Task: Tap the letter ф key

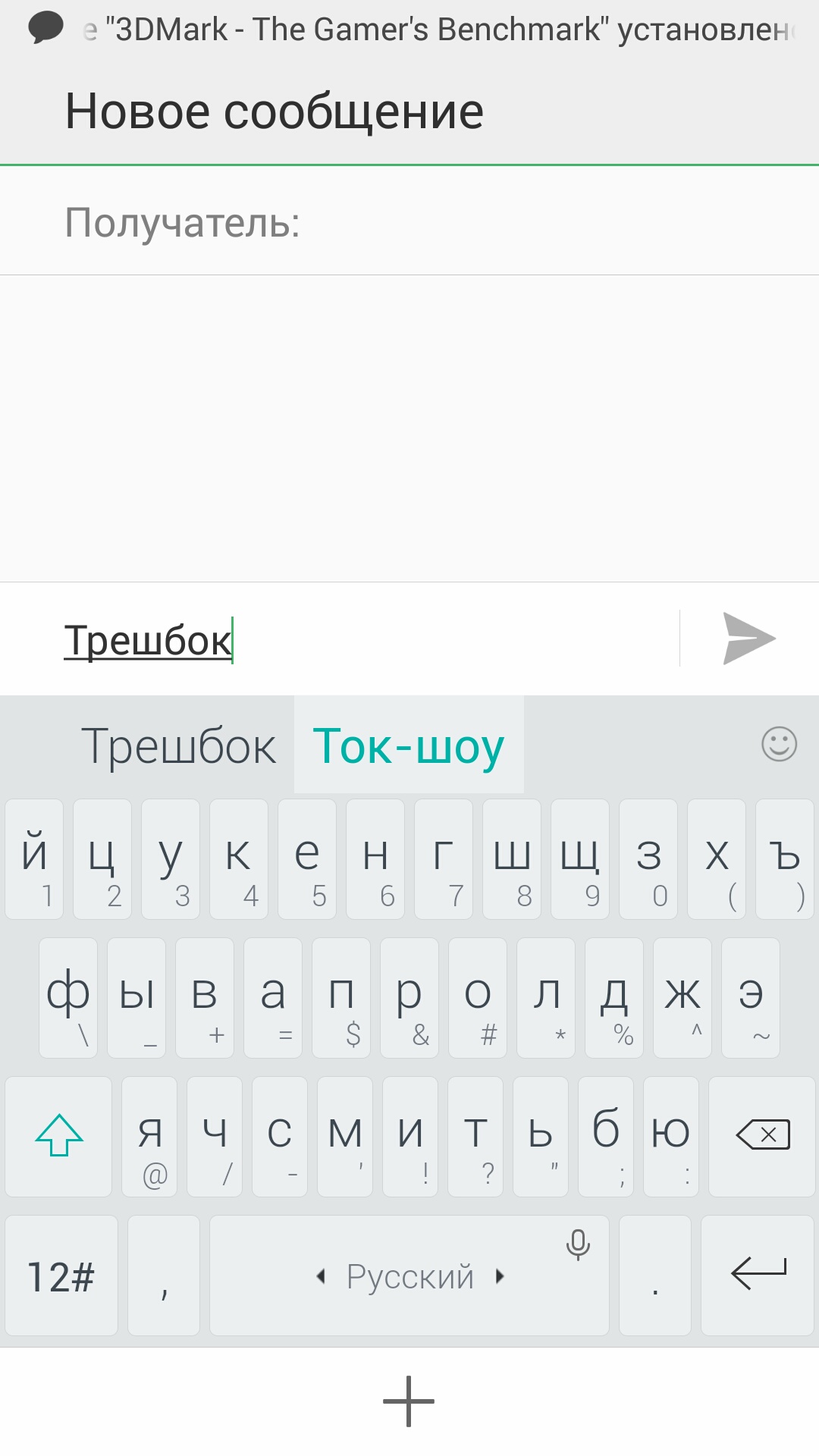Action: [68, 998]
